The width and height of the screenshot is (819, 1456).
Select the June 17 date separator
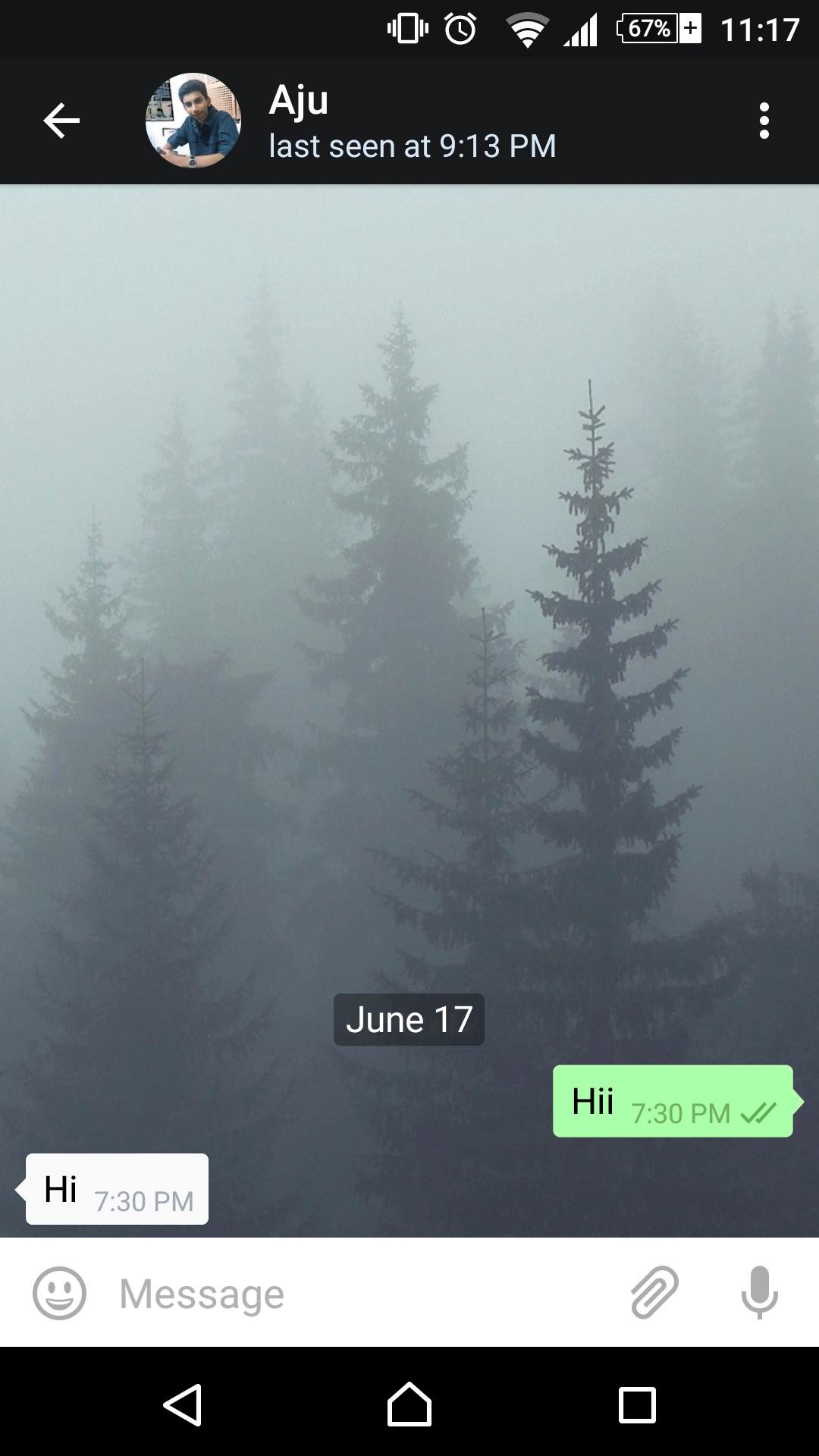[409, 1018]
